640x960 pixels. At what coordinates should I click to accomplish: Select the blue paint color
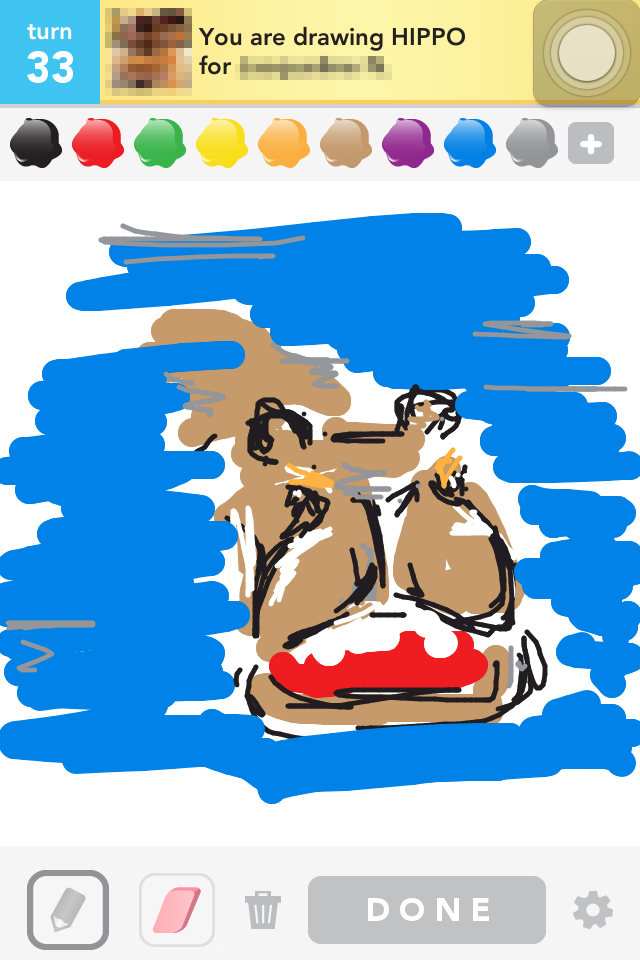click(469, 143)
